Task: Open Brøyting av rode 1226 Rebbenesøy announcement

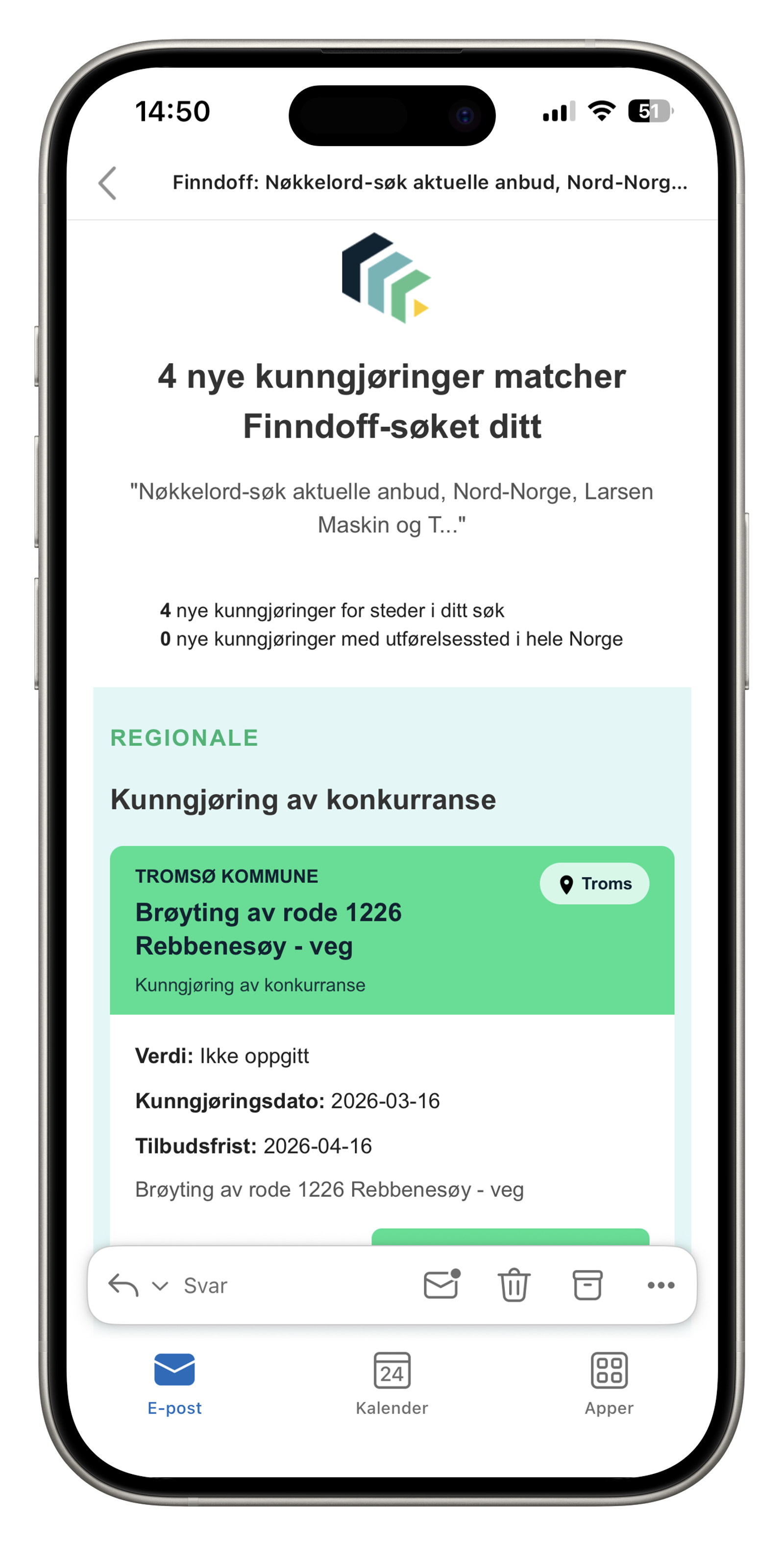Action: 268,929
